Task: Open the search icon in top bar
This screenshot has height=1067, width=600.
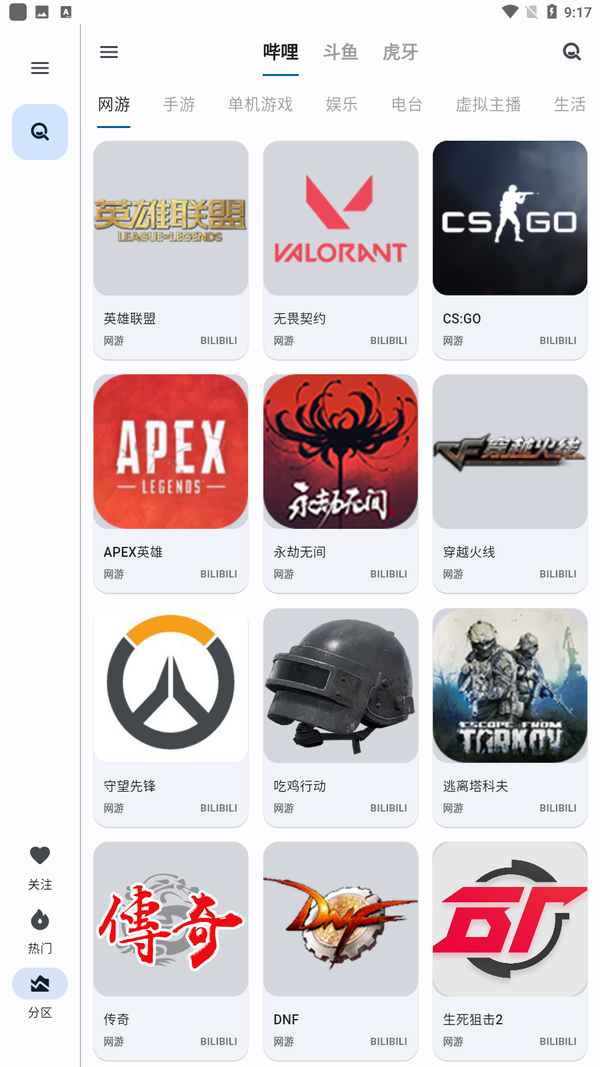Action: pyautogui.click(x=572, y=52)
